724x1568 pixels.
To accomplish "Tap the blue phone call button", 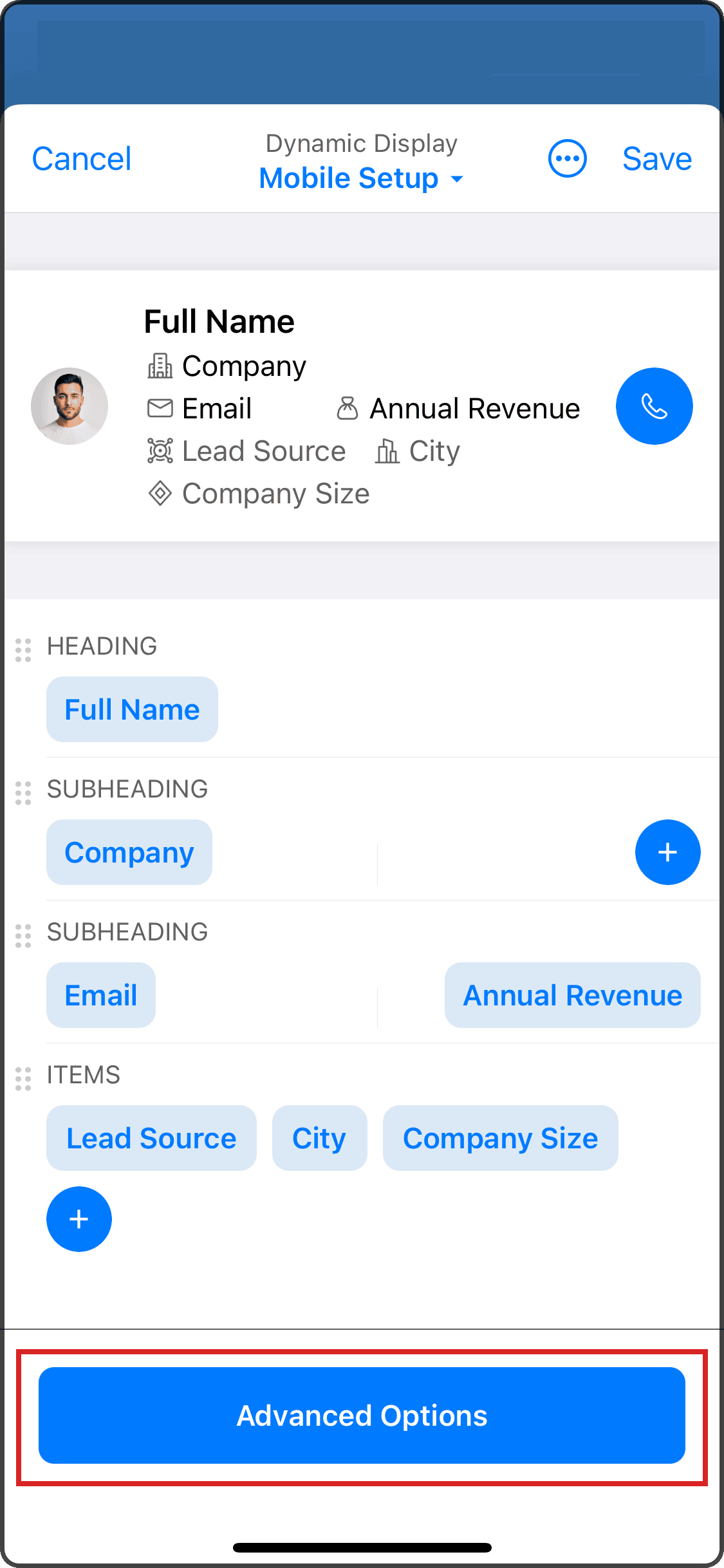I will coord(654,406).
